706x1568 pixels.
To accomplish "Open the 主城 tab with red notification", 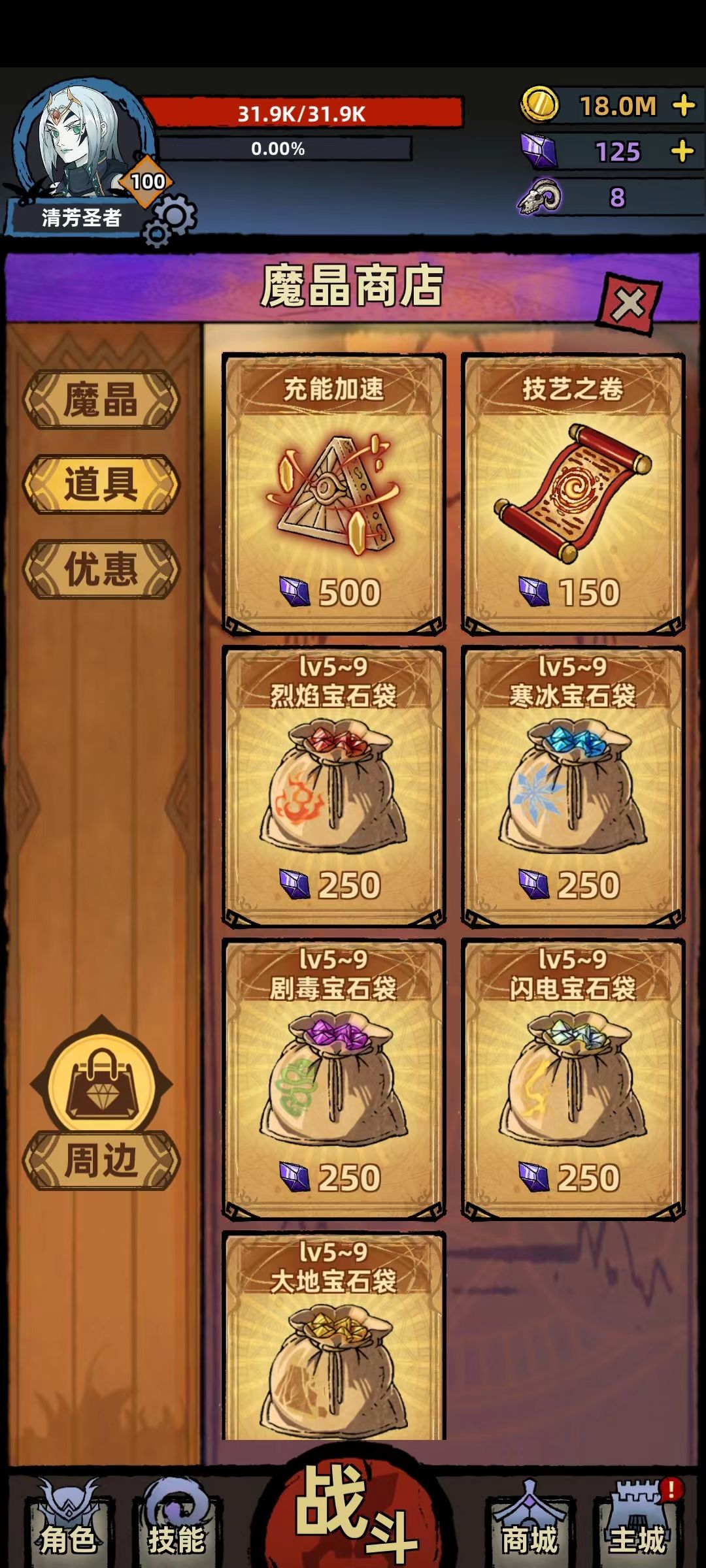I will click(637, 1516).
